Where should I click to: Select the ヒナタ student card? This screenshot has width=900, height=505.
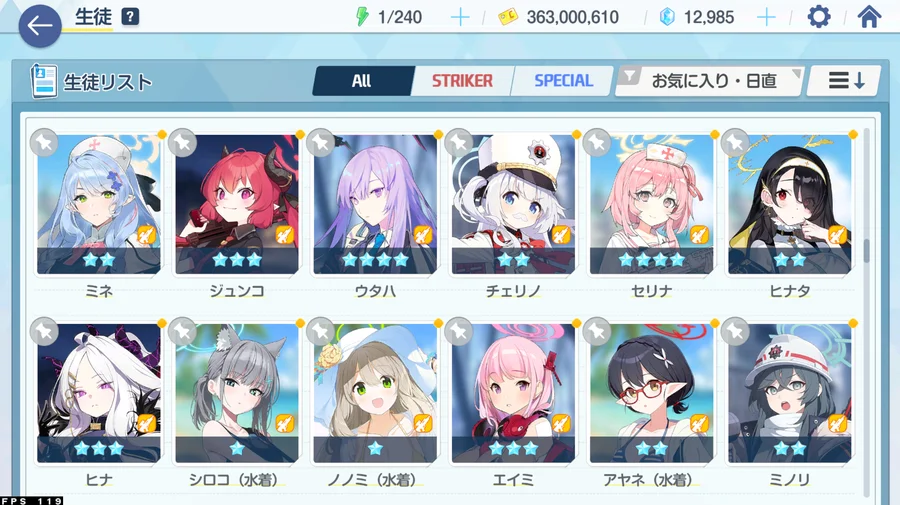pyautogui.click(x=789, y=205)
